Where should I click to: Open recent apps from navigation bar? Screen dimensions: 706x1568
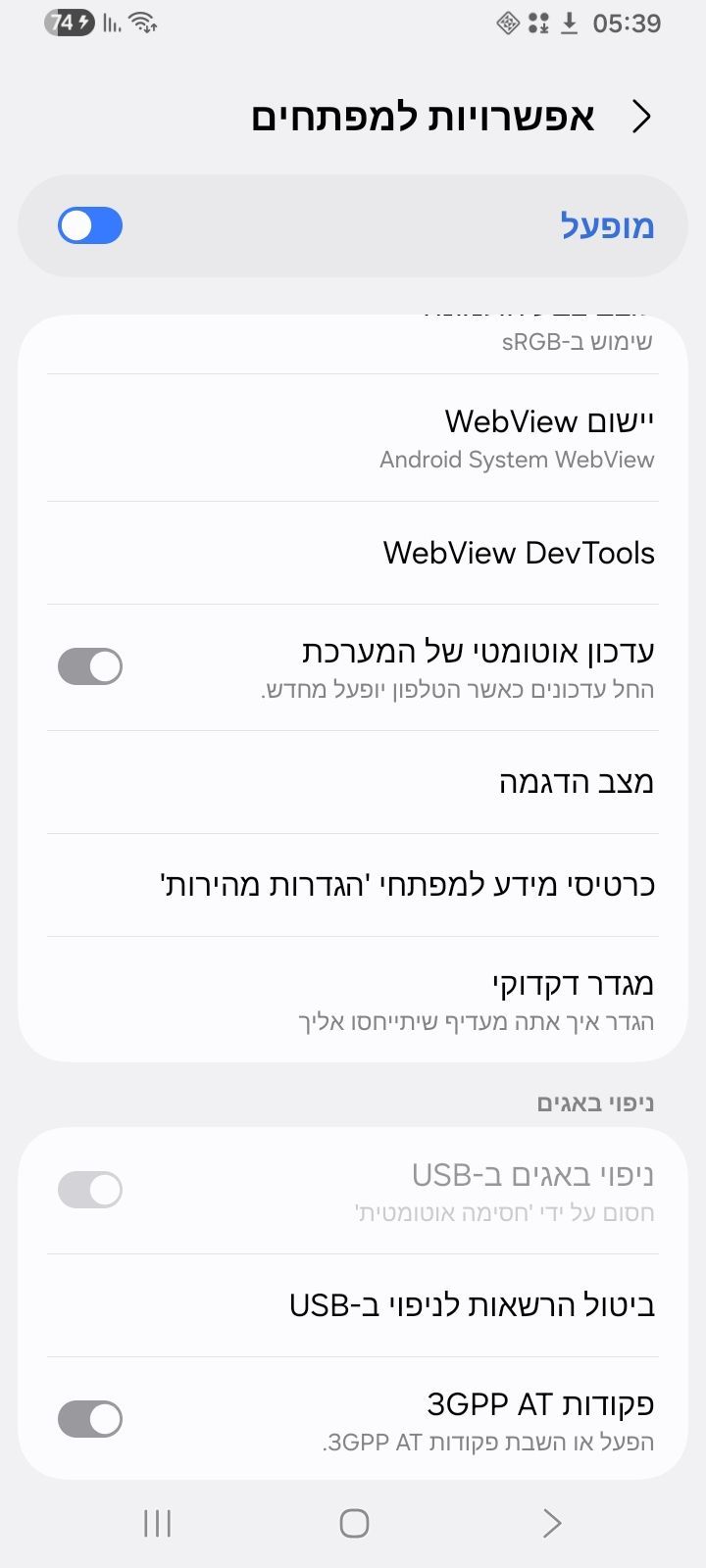click(x=157, y=1523)
